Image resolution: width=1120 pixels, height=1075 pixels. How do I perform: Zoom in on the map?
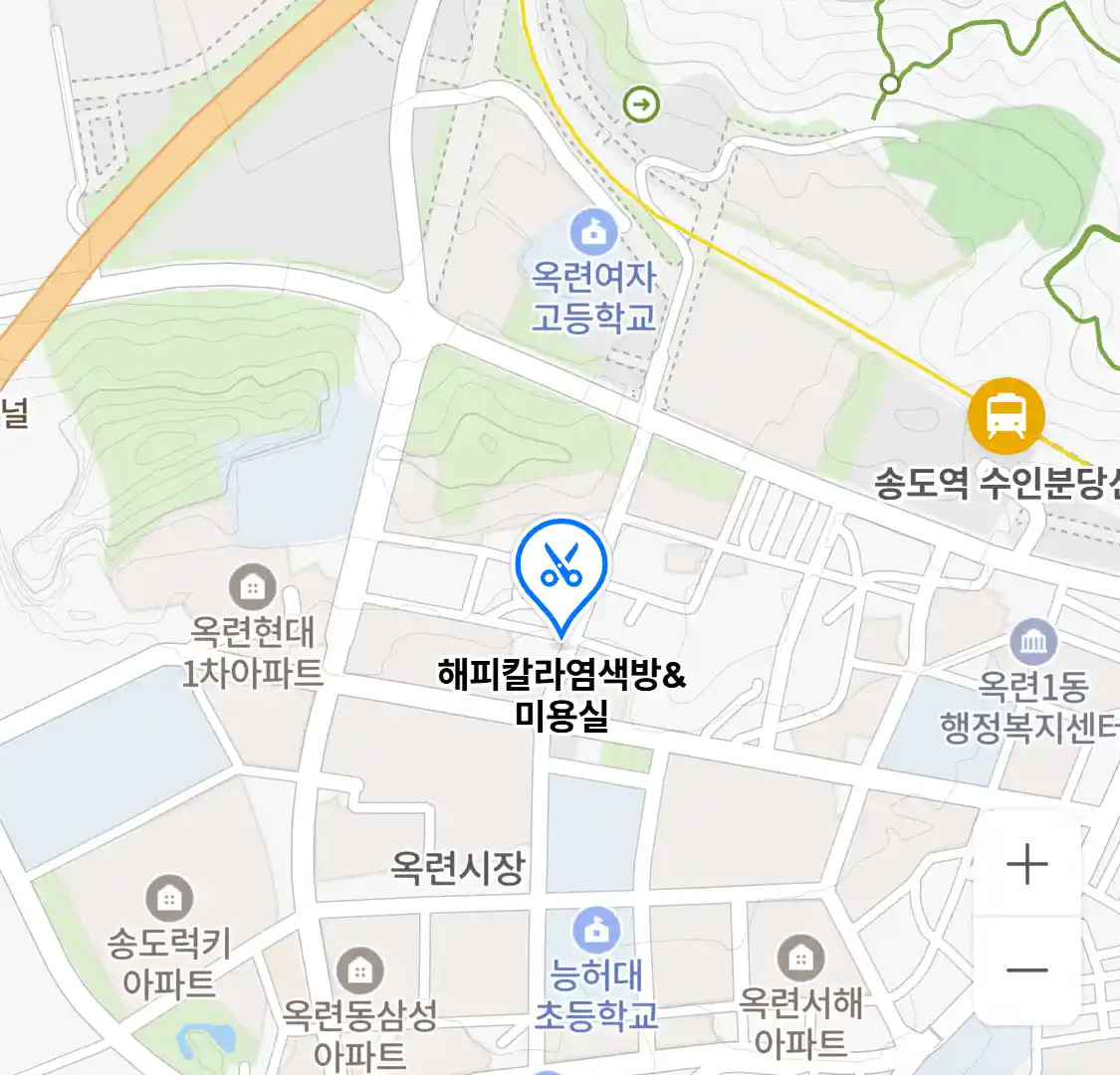(1027, 864)
